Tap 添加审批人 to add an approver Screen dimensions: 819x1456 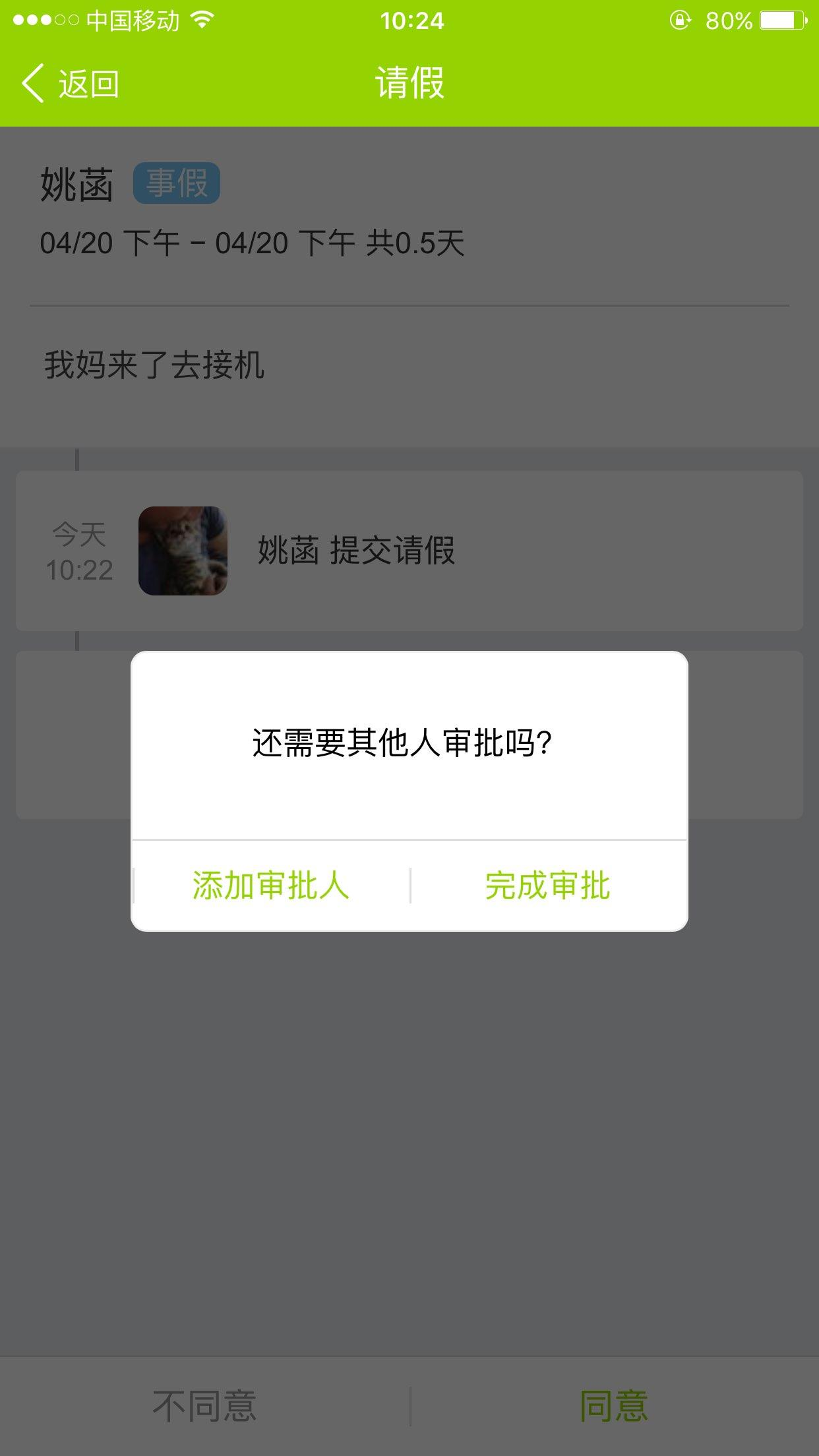pos(271,886)
